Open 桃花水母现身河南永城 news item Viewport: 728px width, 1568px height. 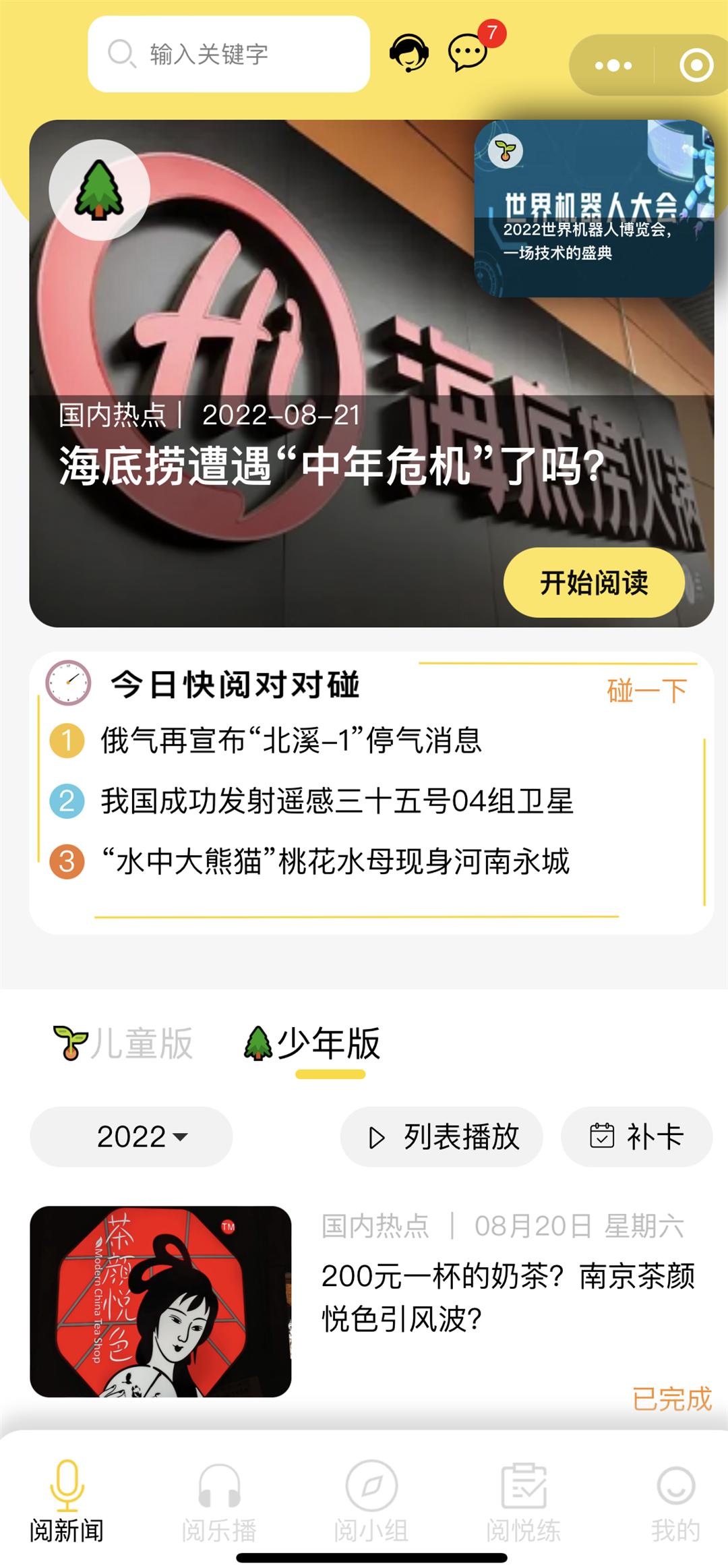coord(335,862)
